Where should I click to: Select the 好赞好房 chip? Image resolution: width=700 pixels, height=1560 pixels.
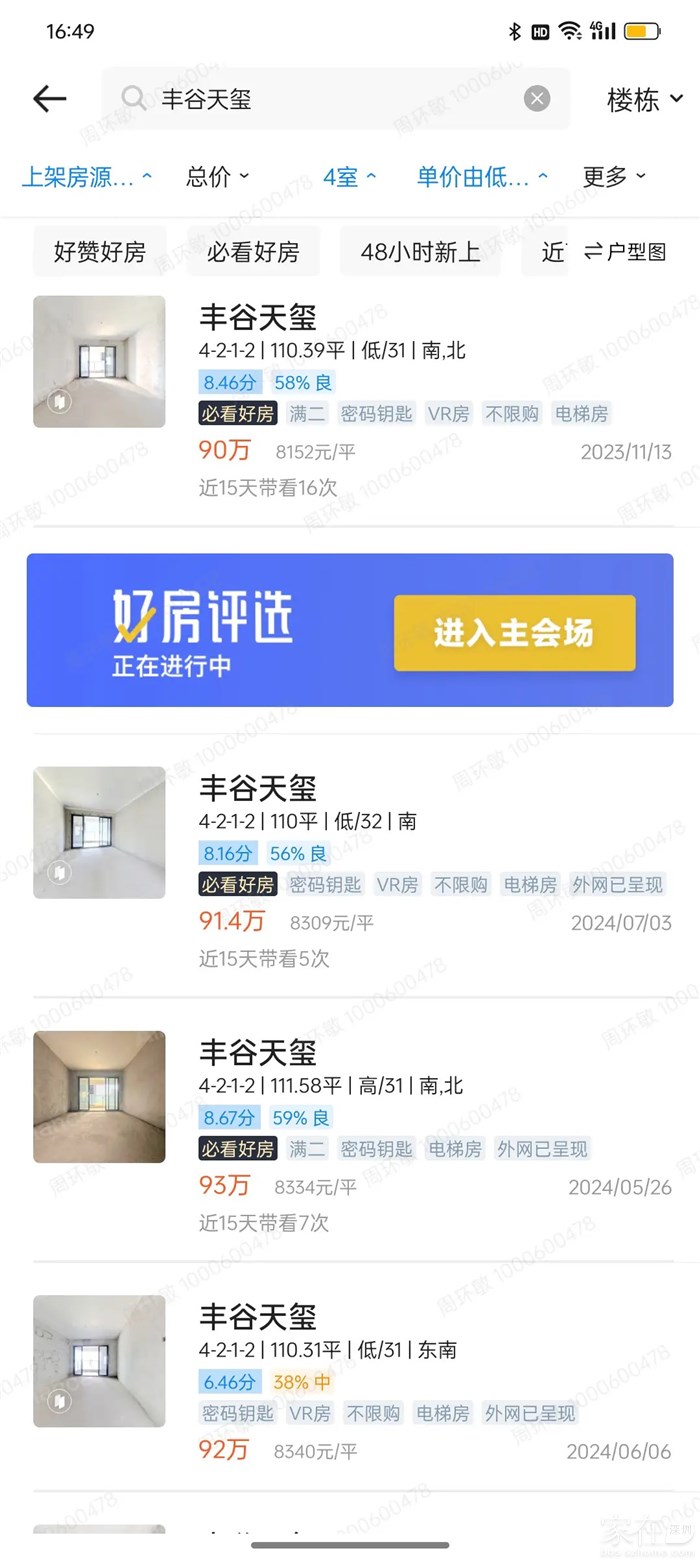click(x=100, y=252)
